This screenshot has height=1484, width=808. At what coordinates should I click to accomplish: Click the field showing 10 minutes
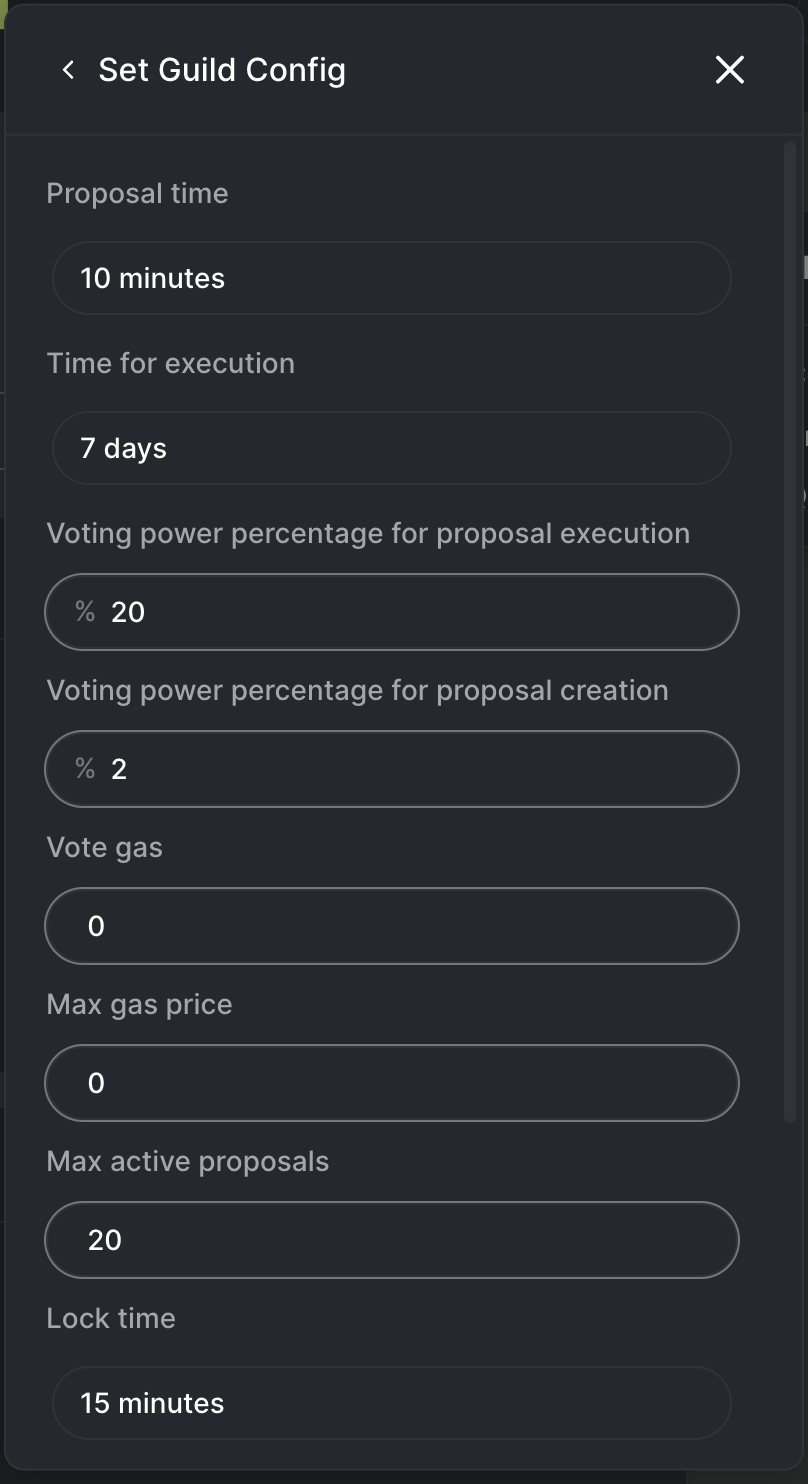391,277
